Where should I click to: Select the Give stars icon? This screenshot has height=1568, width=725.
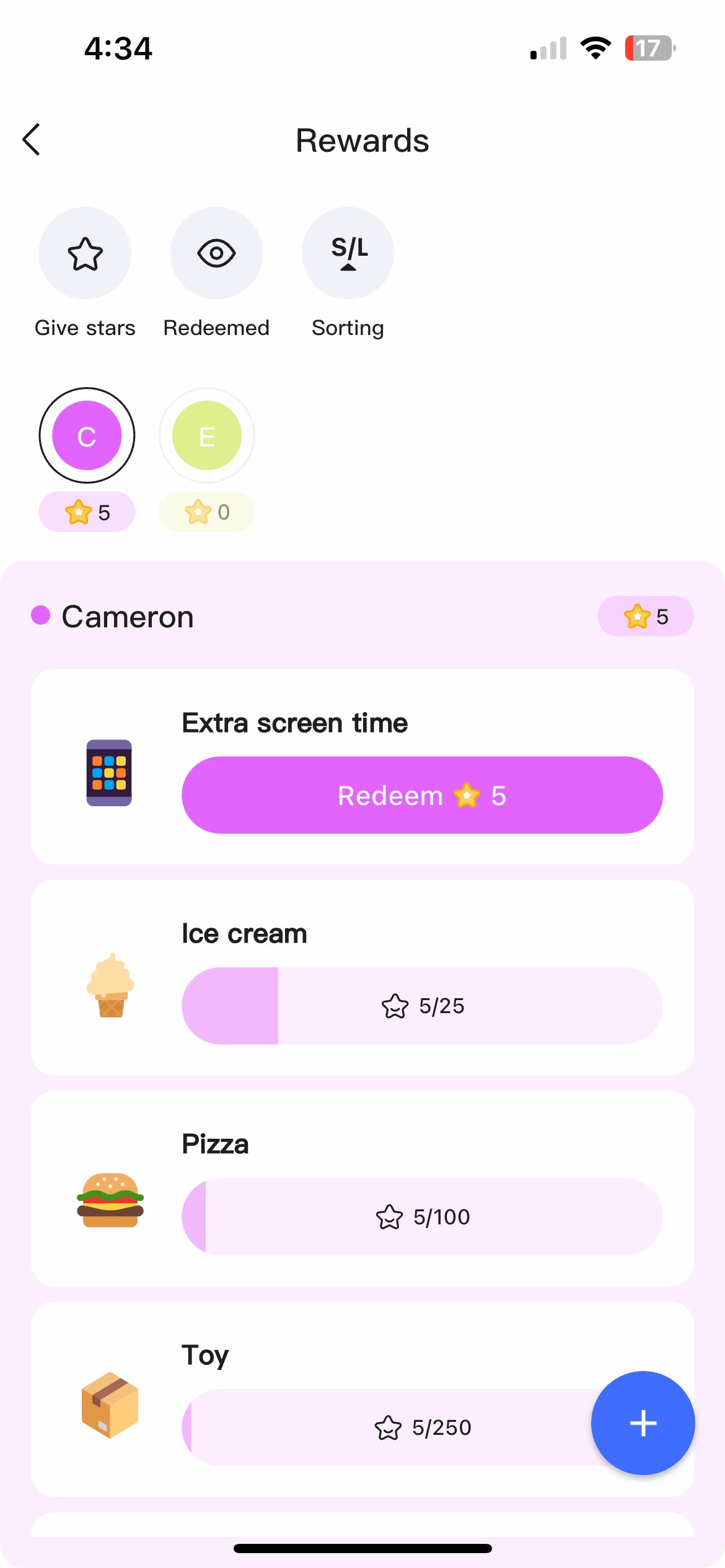pyautogui.click(x=86, y=253)
